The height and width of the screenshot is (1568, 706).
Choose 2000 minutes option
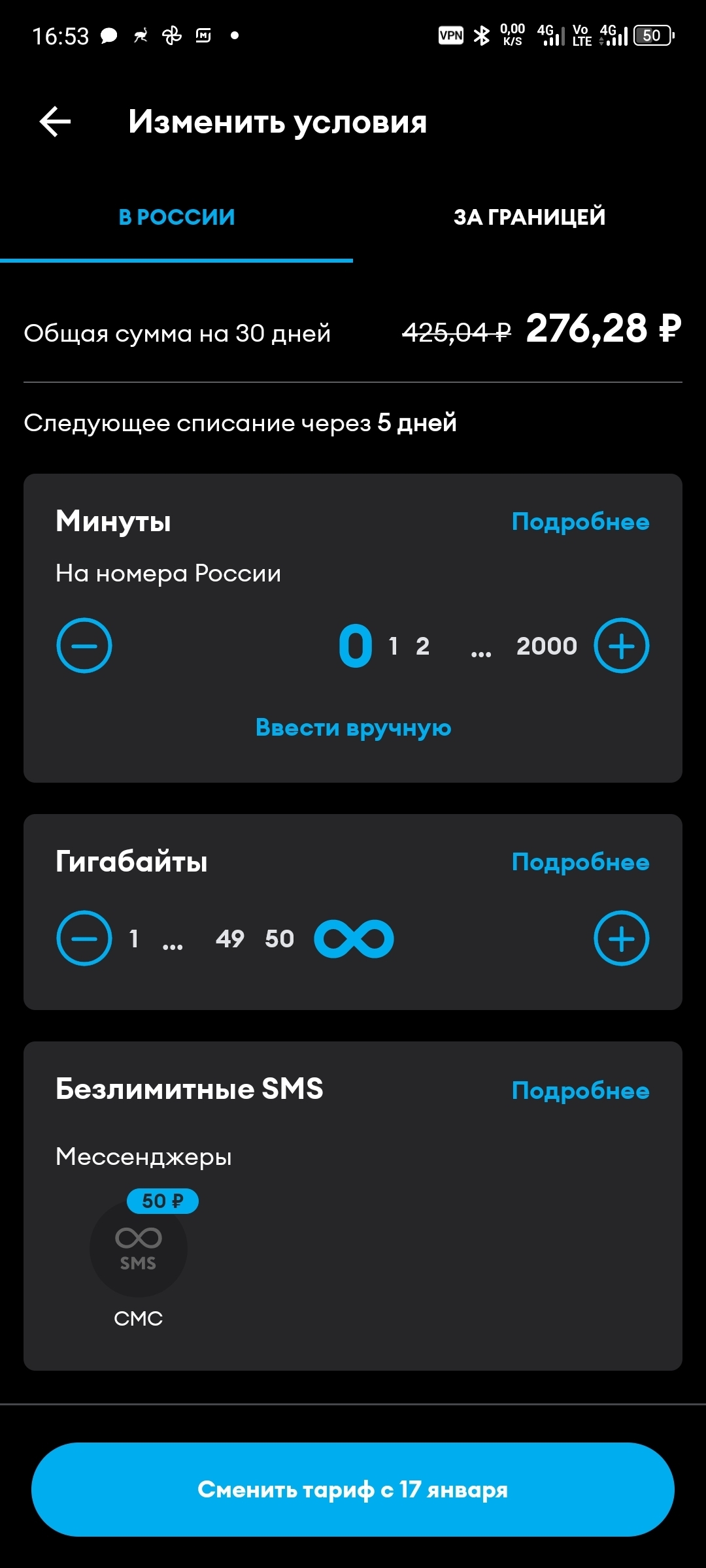coord(546,646)
